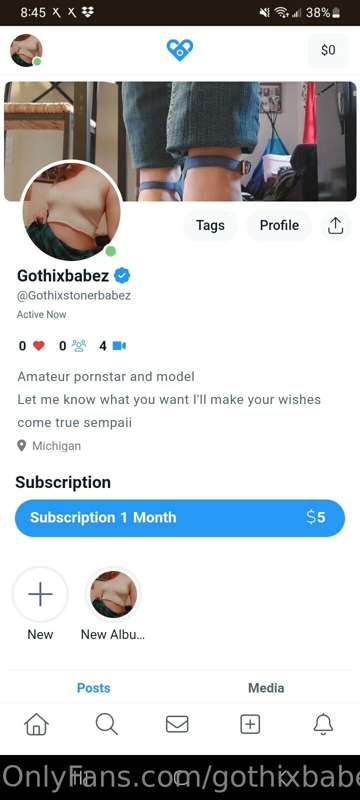Switch to the Media tab
Image resolution: width=360 pixels, height=800 pixels.
pos(266,688)
